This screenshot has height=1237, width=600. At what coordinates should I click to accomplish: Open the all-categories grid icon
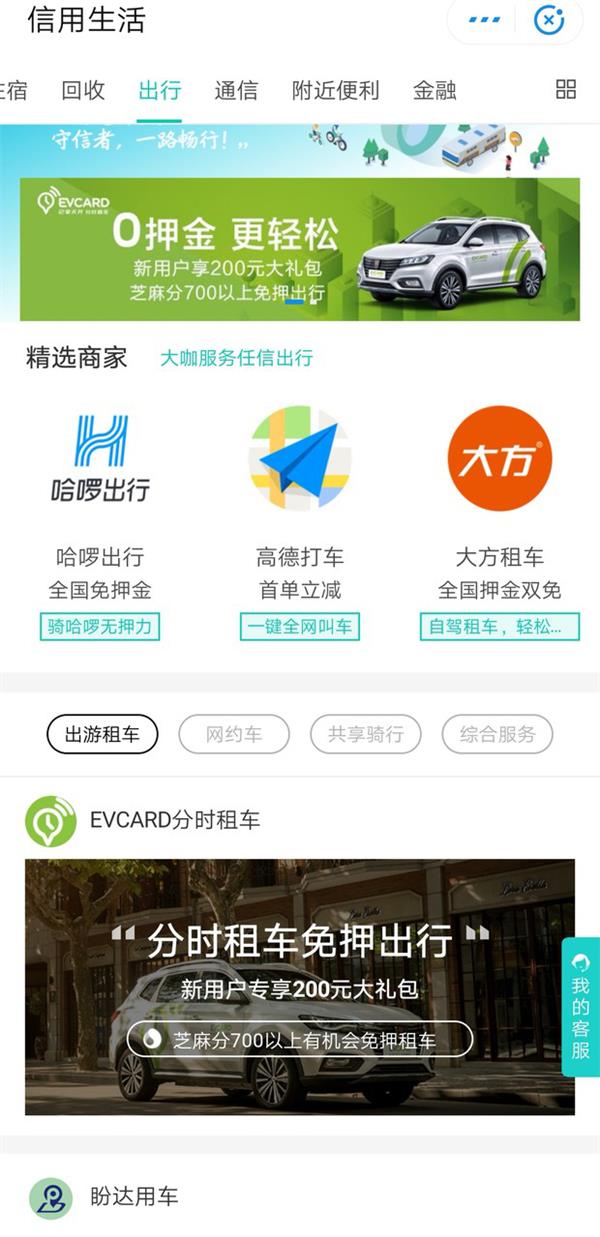coord(566,89)
